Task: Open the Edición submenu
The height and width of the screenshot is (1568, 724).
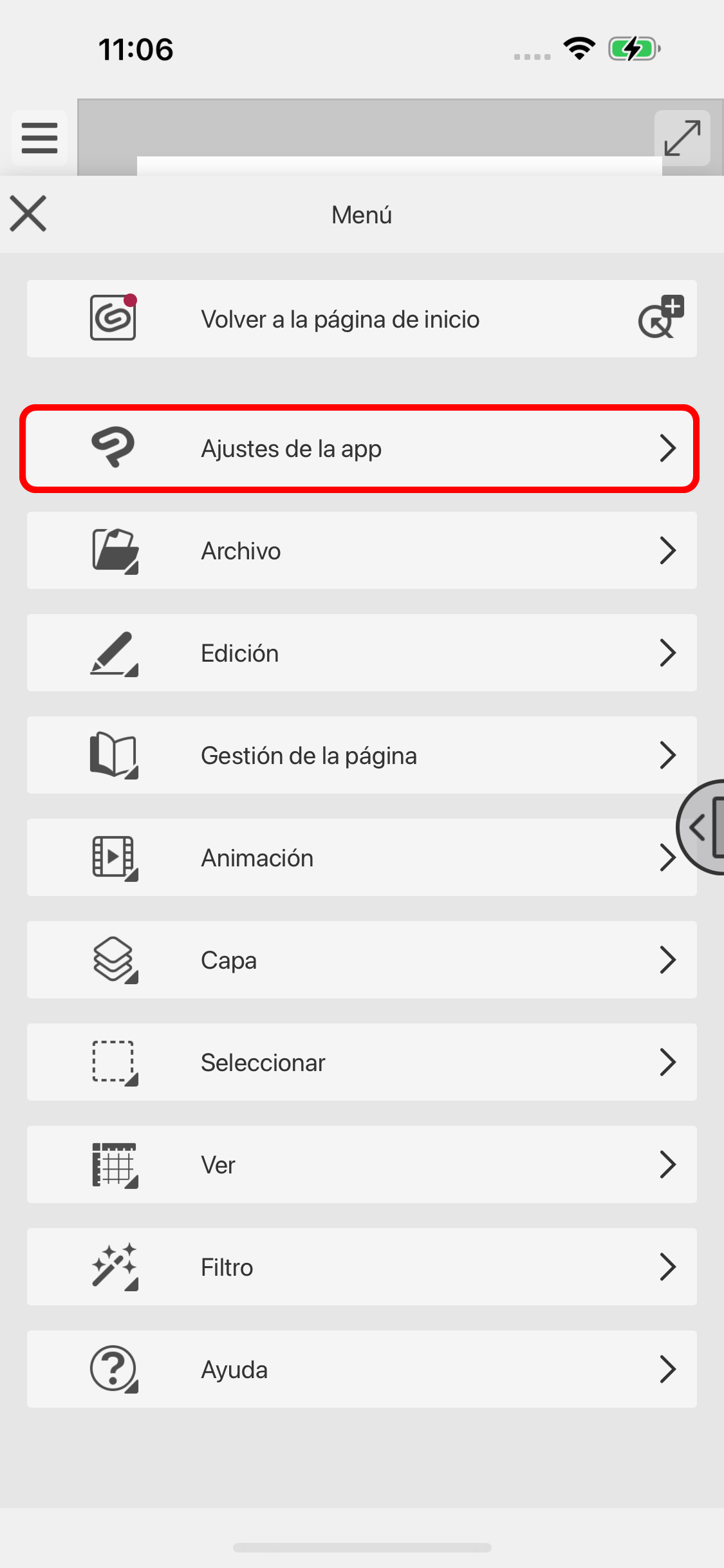Action: pyautogui.click(x=362, y=653)
